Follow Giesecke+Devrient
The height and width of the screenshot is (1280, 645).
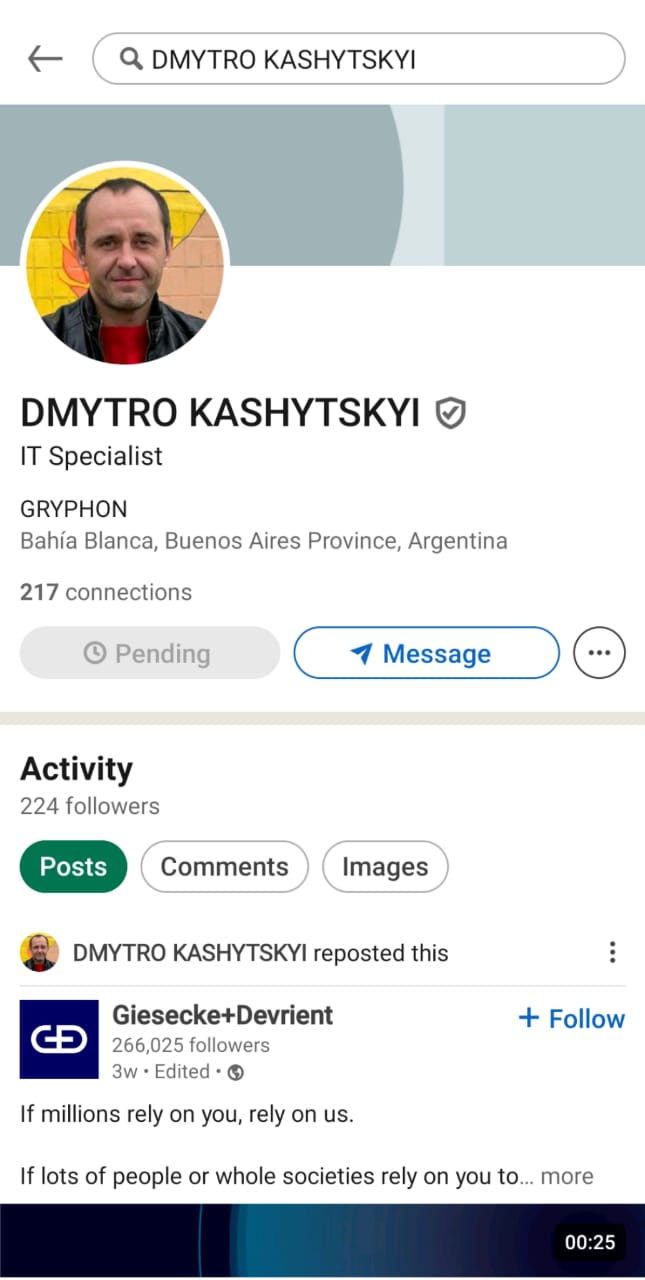click(x=572, y=1018)
